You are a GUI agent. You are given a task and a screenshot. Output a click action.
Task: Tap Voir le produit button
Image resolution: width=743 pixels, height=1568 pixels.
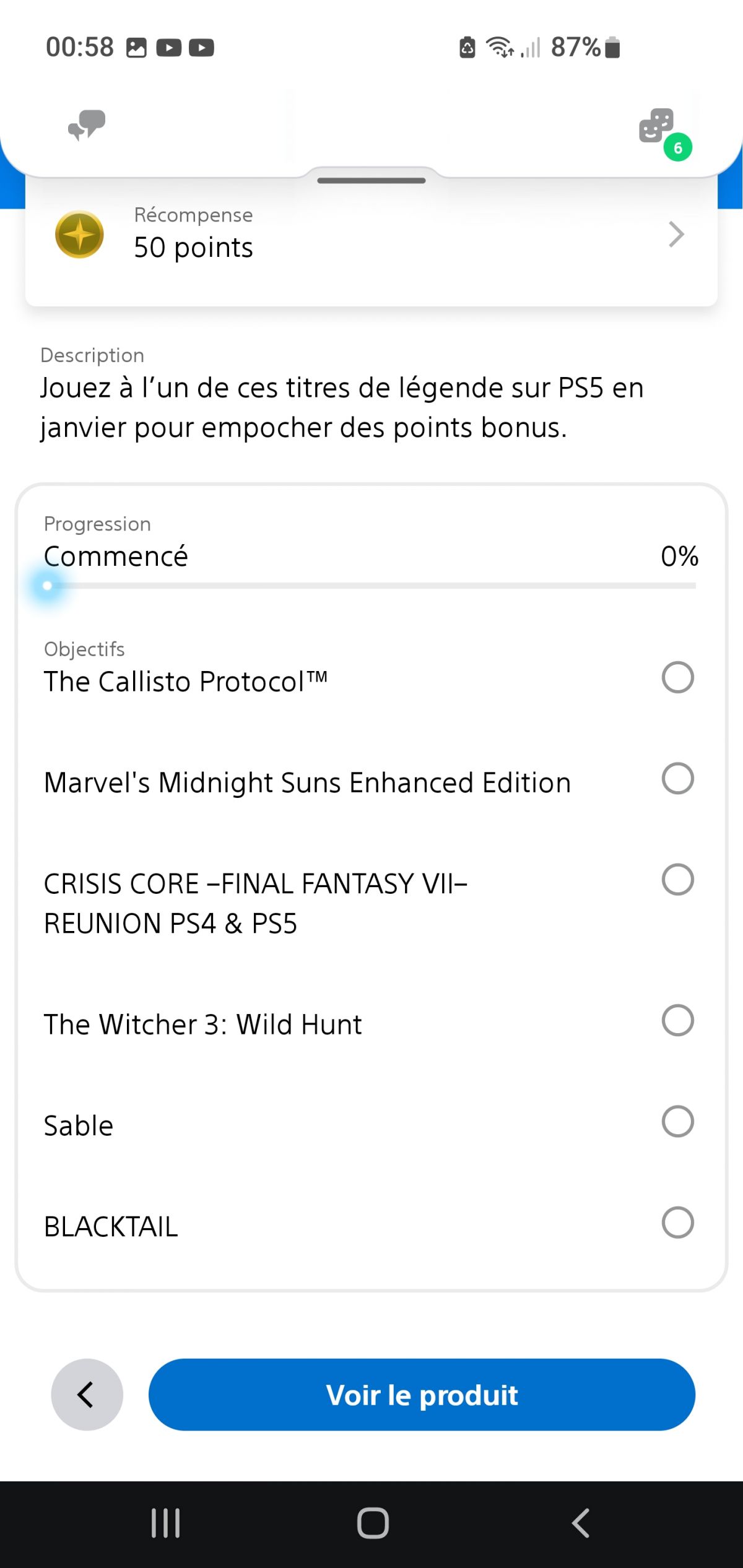point(422,1395)
